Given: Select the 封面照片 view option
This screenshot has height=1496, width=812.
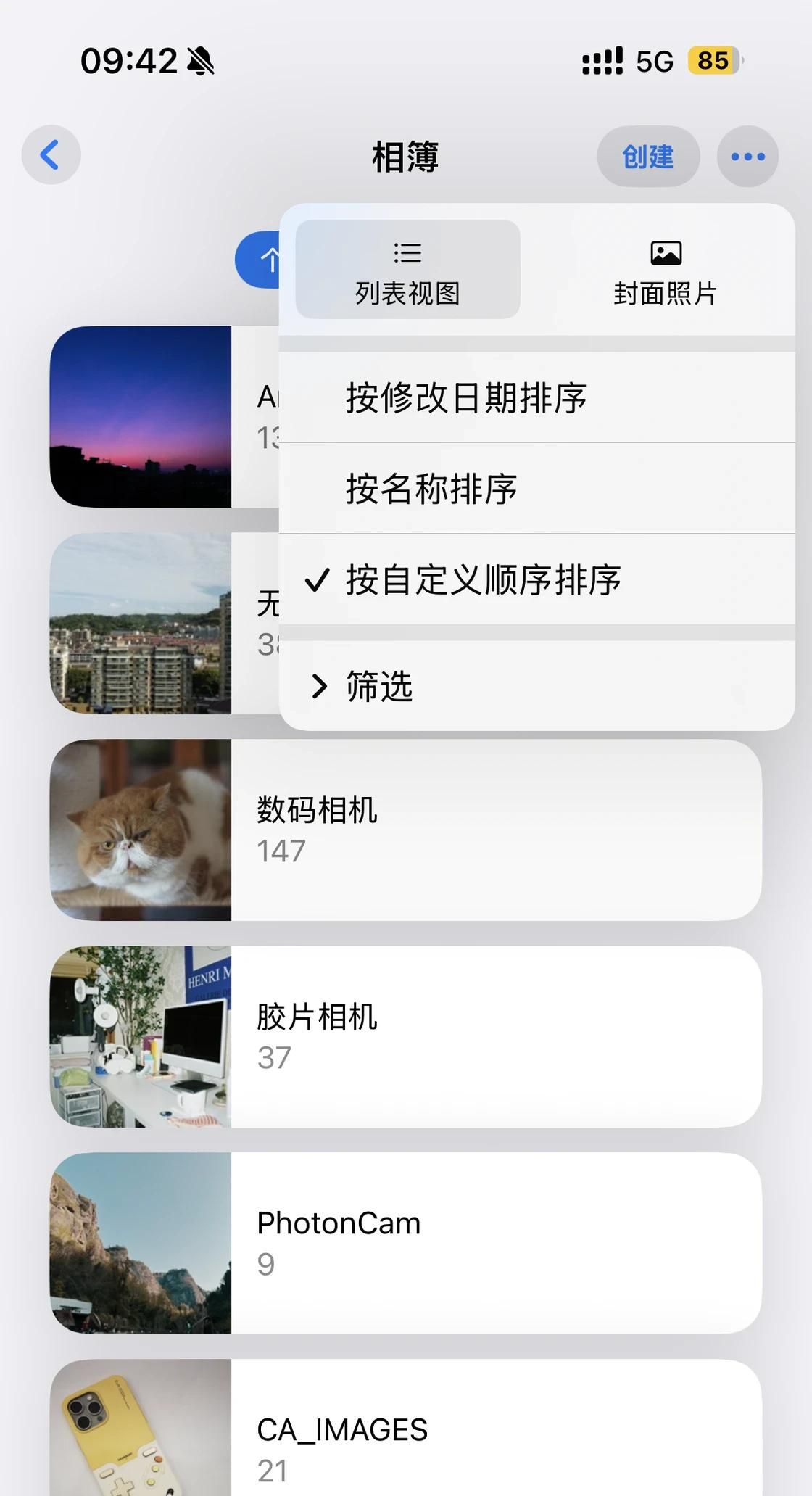Looking at the screenshot, I should tap(665, 270).
